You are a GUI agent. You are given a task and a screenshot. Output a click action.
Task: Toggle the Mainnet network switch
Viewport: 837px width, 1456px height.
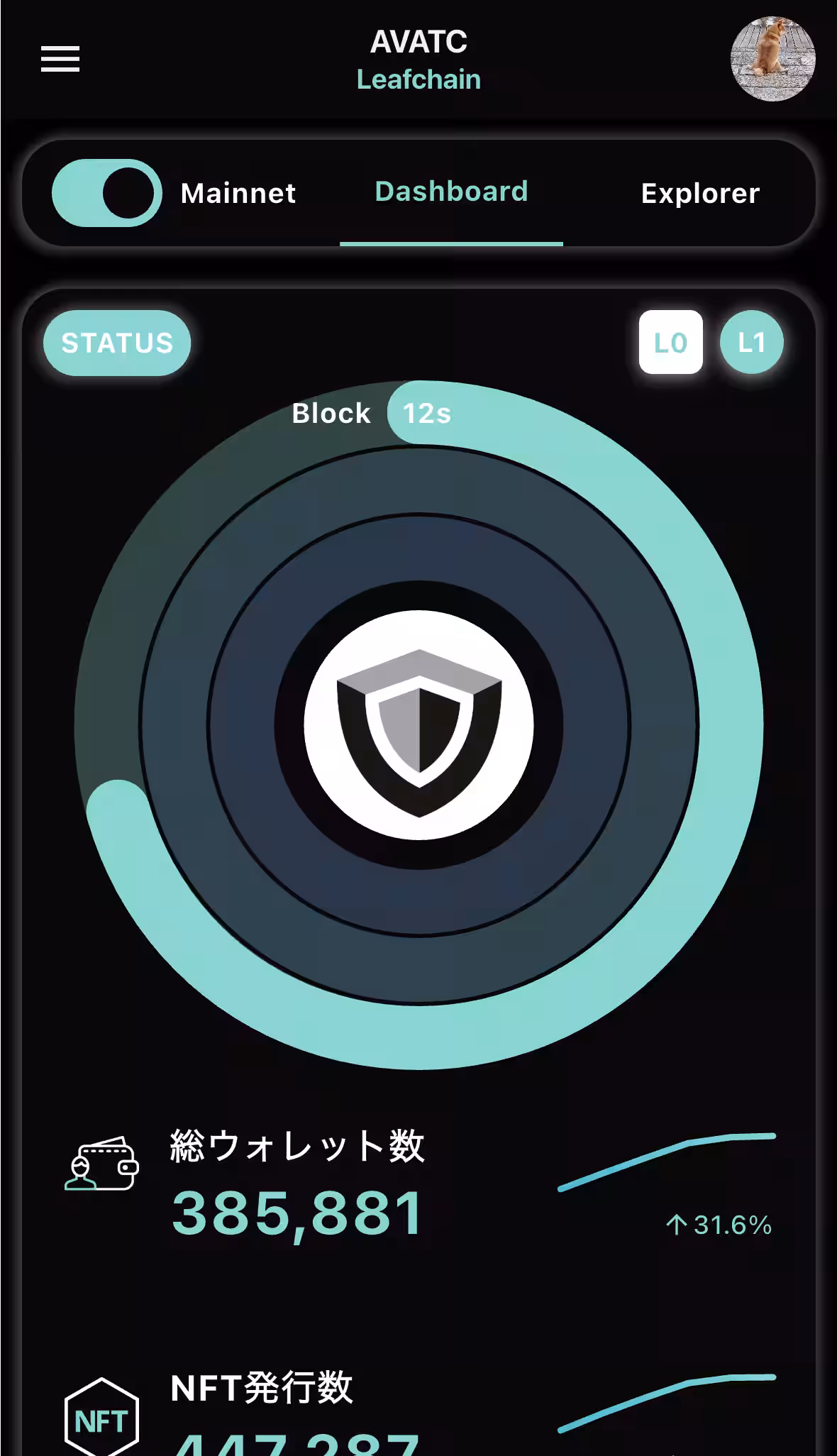tap(105, 193)
